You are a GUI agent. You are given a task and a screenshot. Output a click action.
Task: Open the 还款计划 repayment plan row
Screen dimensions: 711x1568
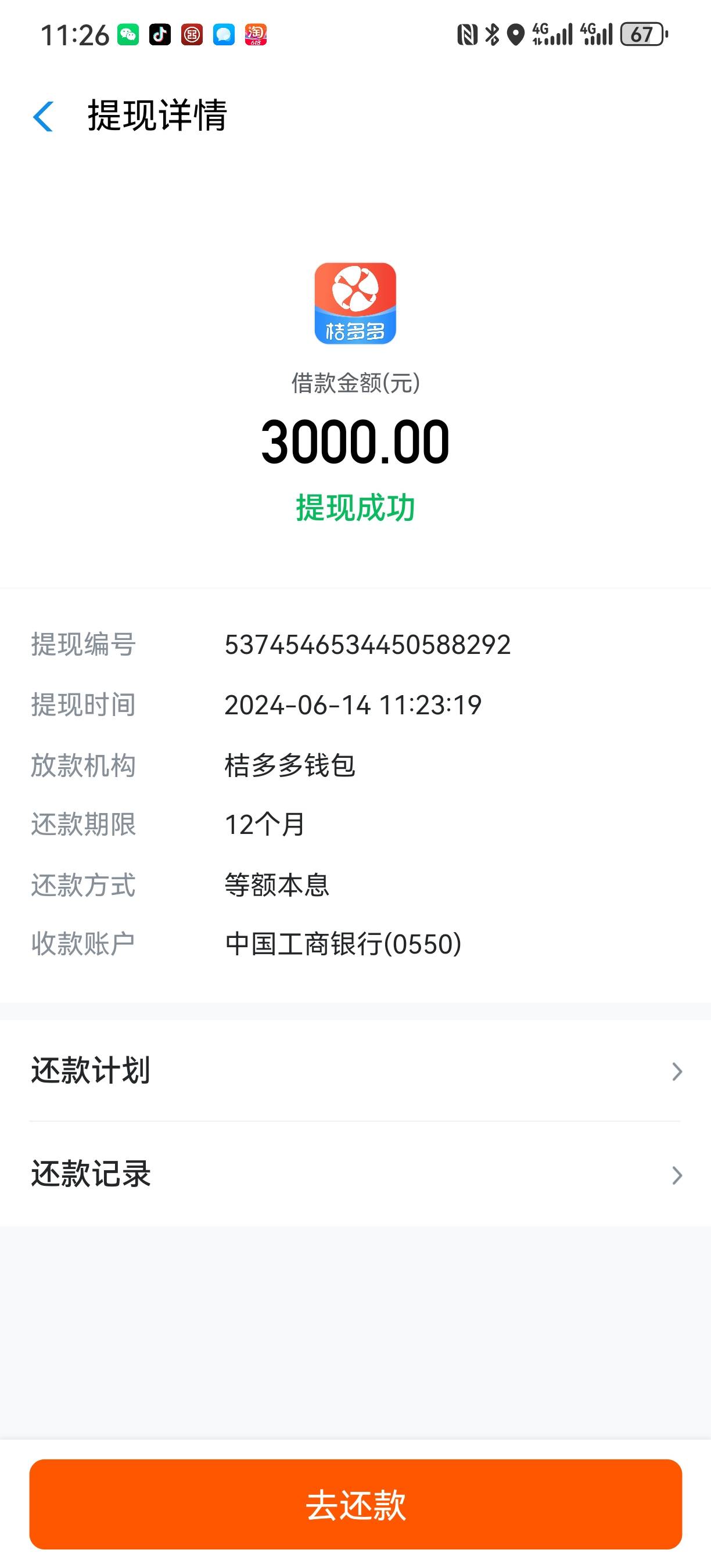(355, 1071)
